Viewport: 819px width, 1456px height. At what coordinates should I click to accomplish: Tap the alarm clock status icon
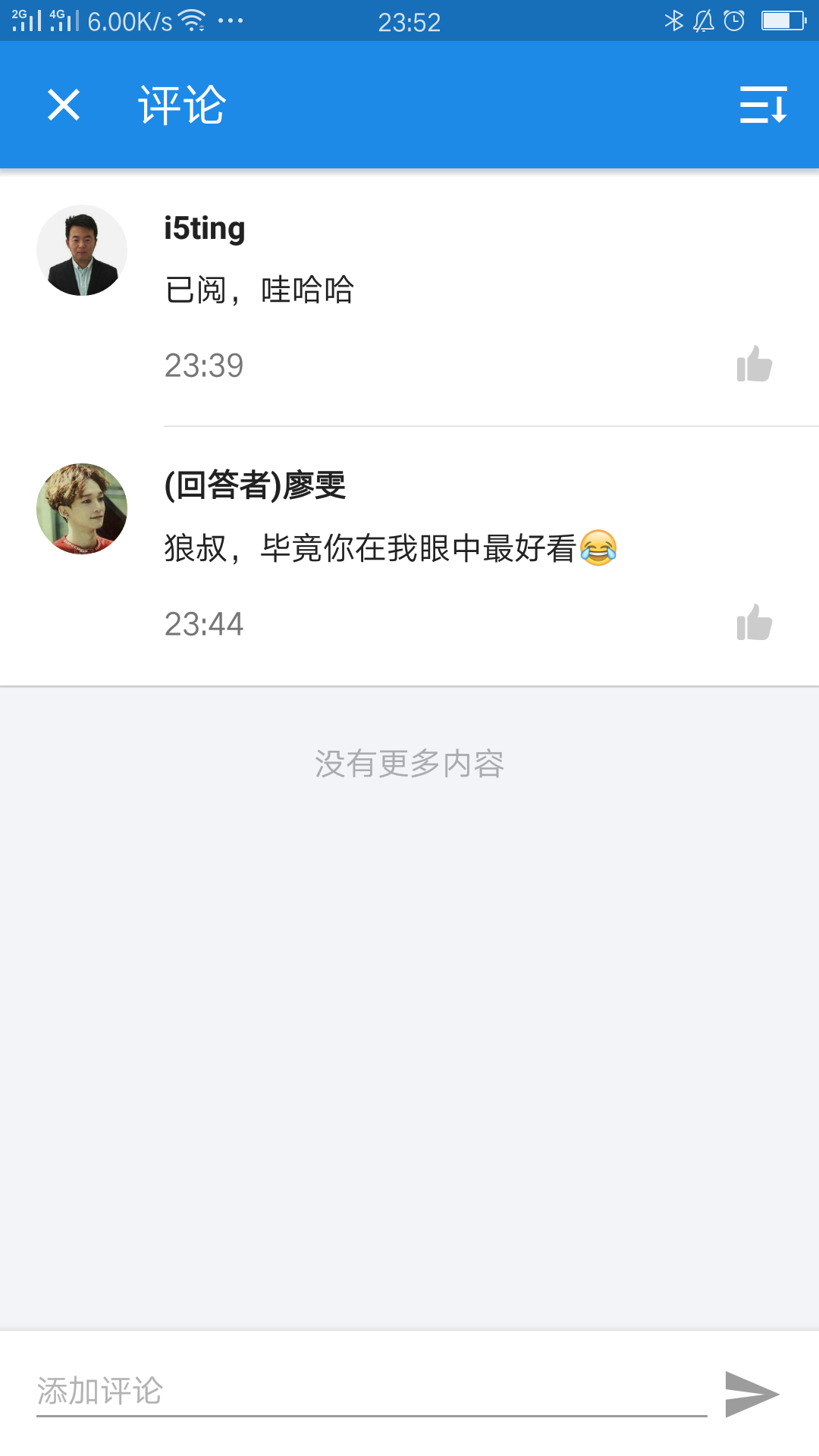coord(733,20)
